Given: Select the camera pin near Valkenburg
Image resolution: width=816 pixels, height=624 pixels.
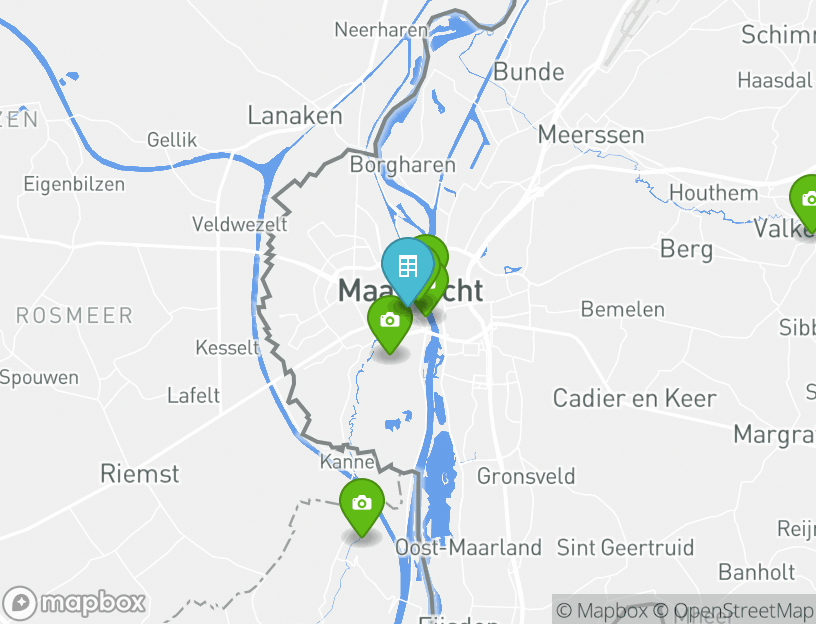Looking at the screenshot, I should point(808,200).
